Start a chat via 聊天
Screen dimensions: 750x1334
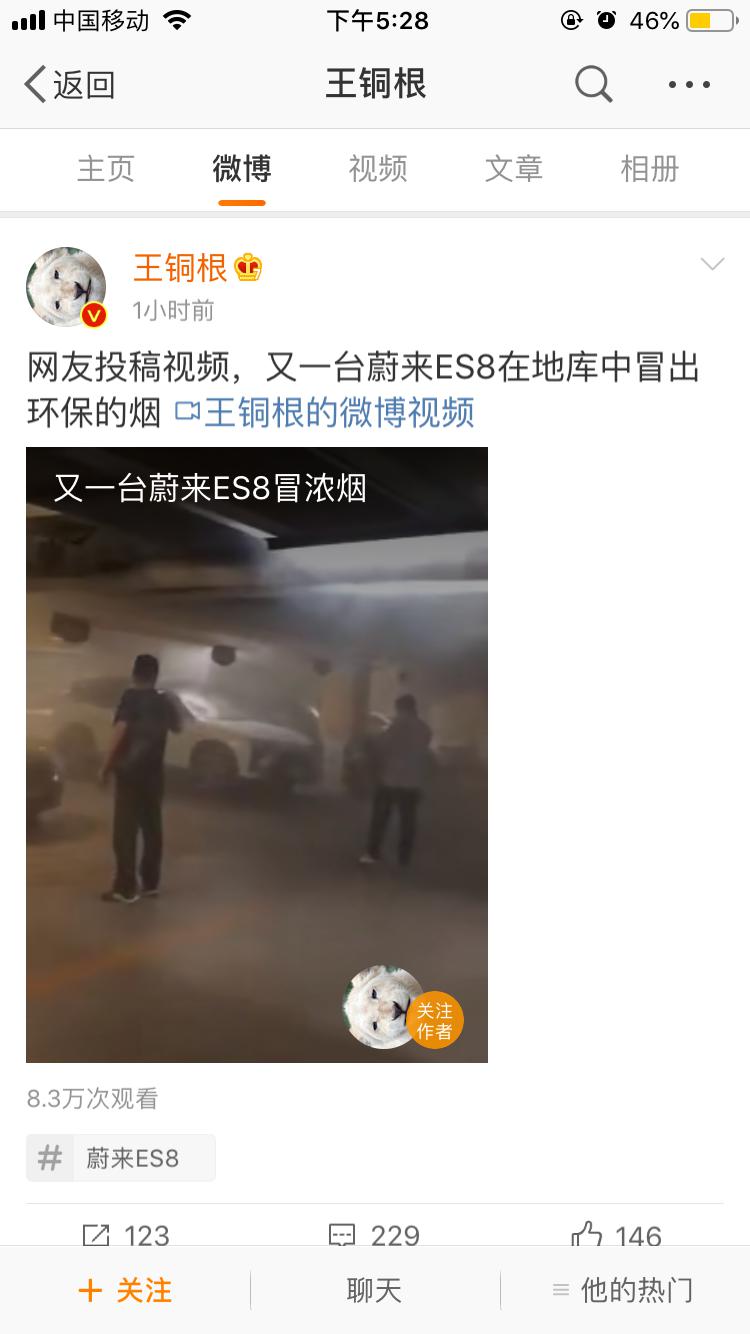(374, 1290)
